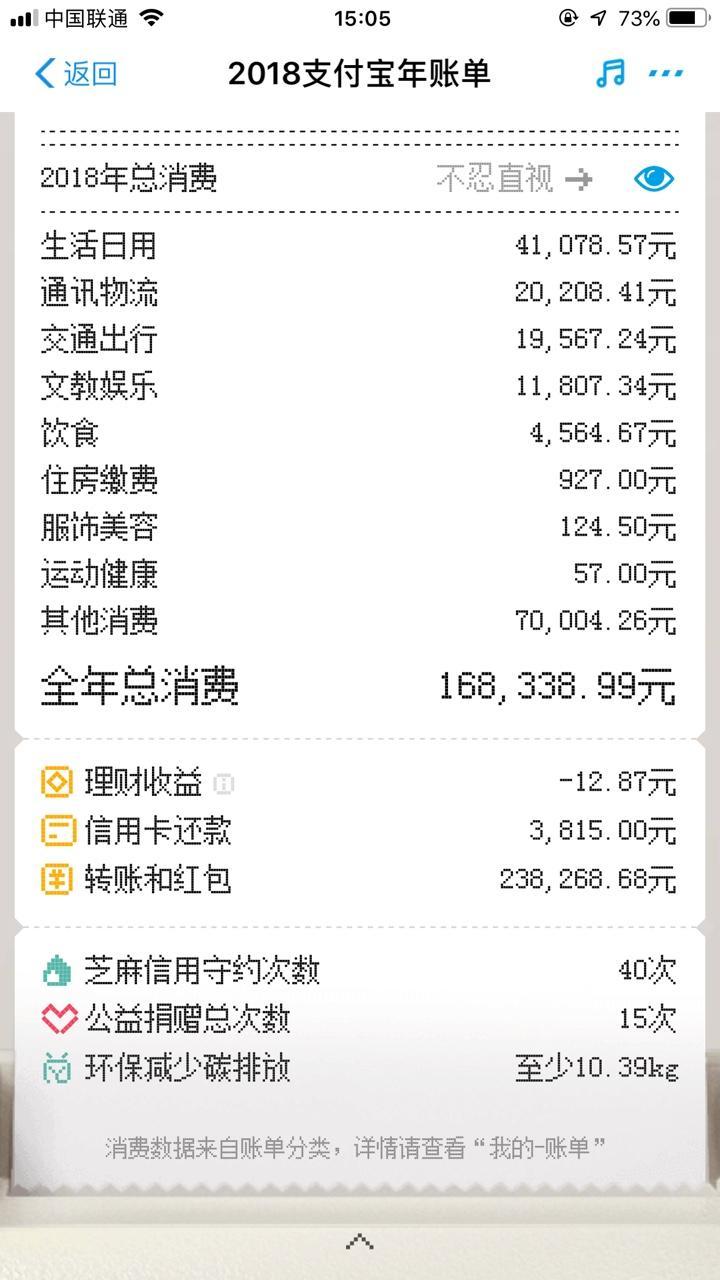The width and height of the screenshot is (720, 1280).
Task: Tap the music note share icon
Action: (x=612, y=74)
